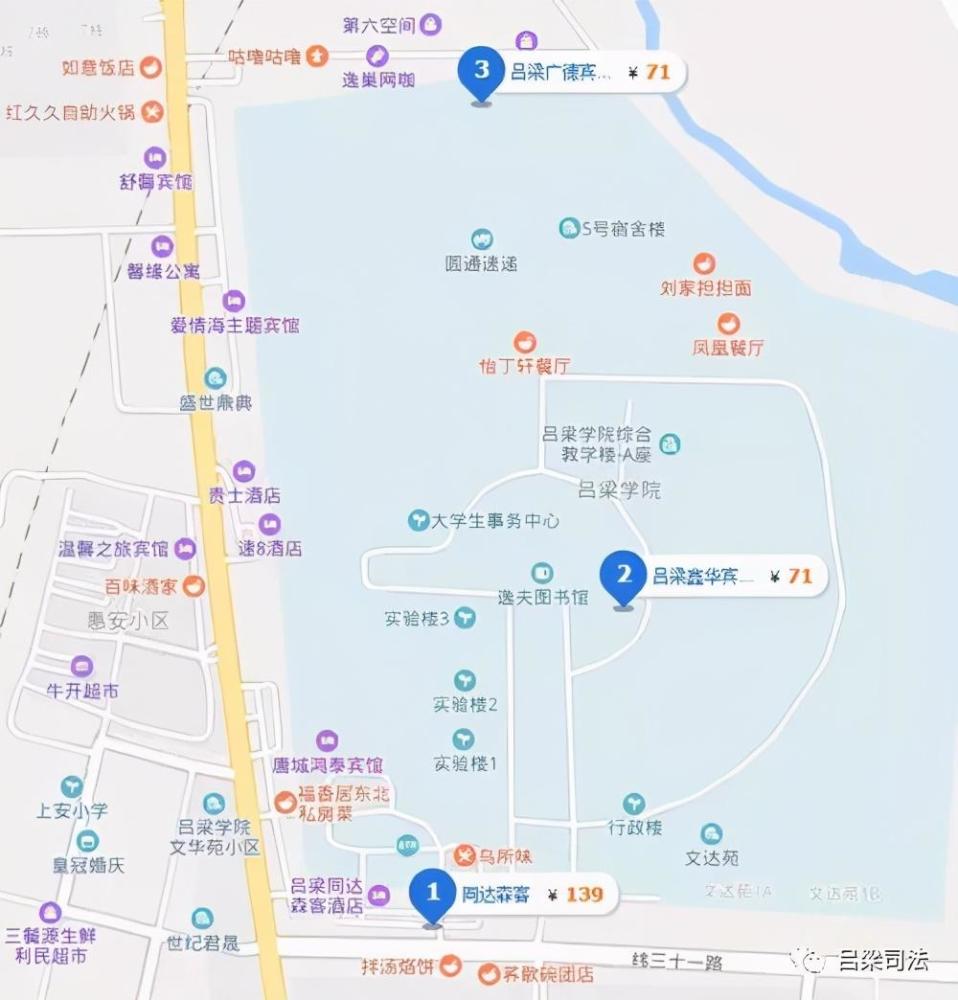Click the 刘家担担面 noodle shop icon
The image size is (958, 1000).
tap(704, 264)
